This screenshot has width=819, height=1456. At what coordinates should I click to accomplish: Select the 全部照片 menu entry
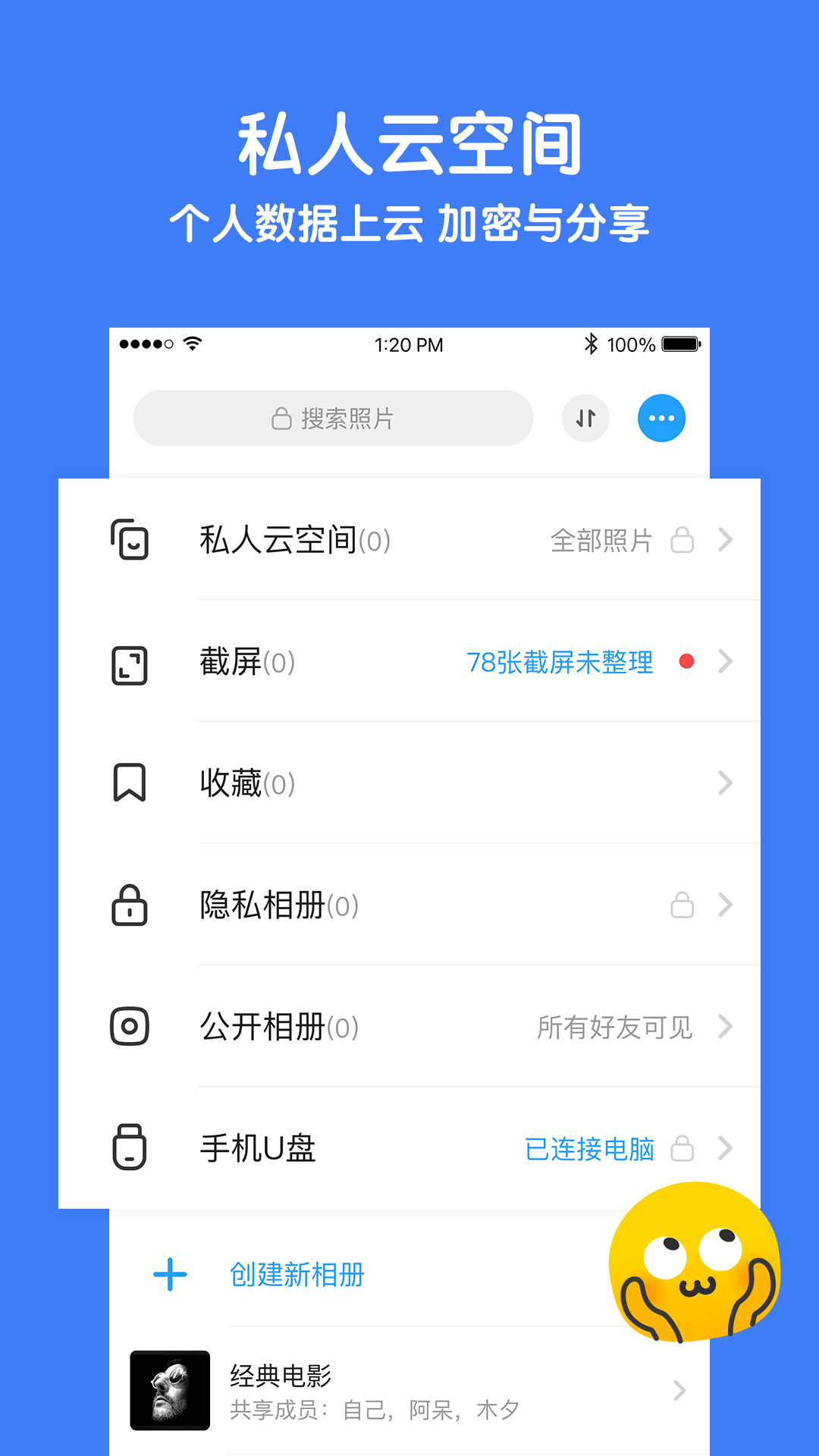click(x=601, y=541)
